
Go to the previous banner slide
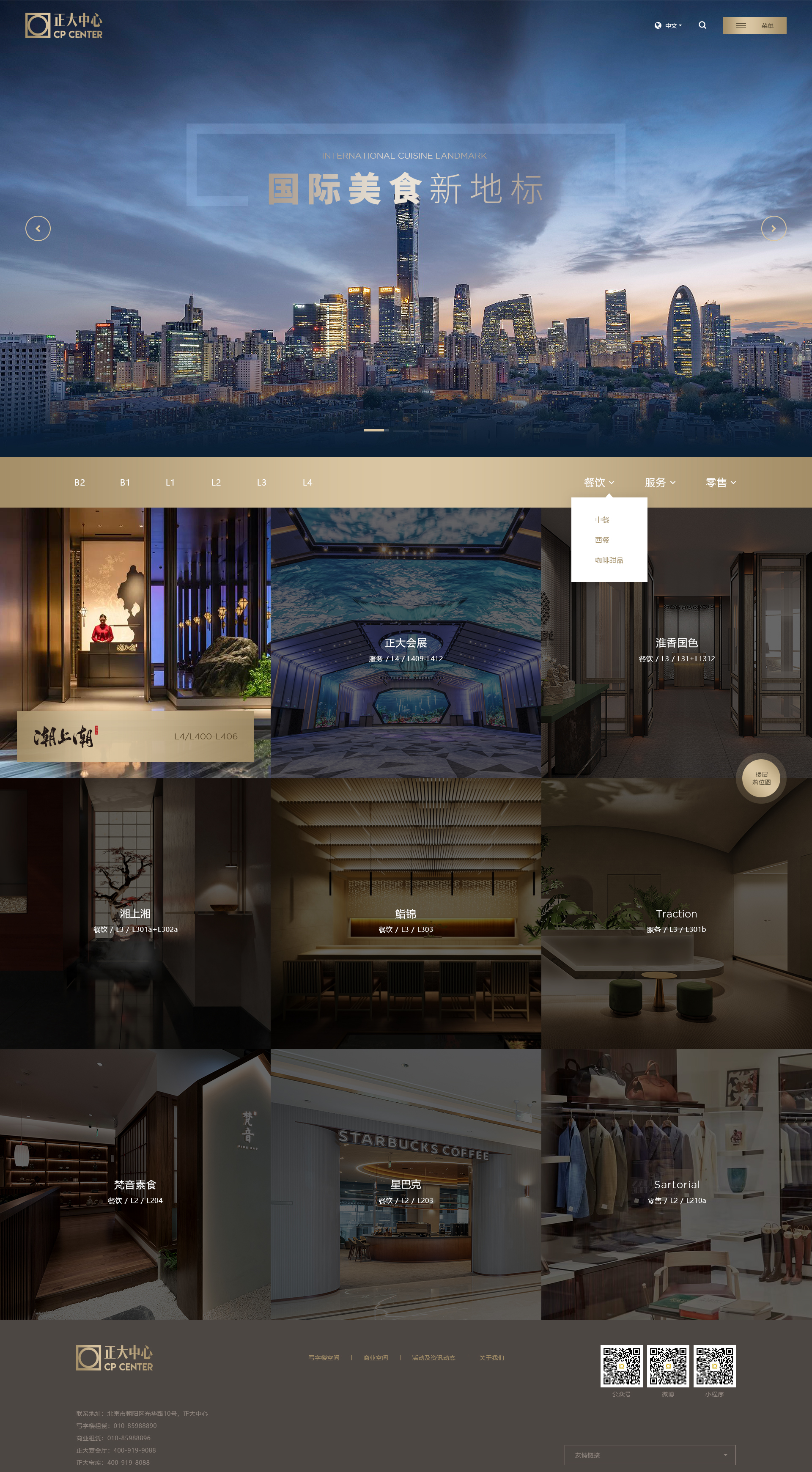pos(38,228)
